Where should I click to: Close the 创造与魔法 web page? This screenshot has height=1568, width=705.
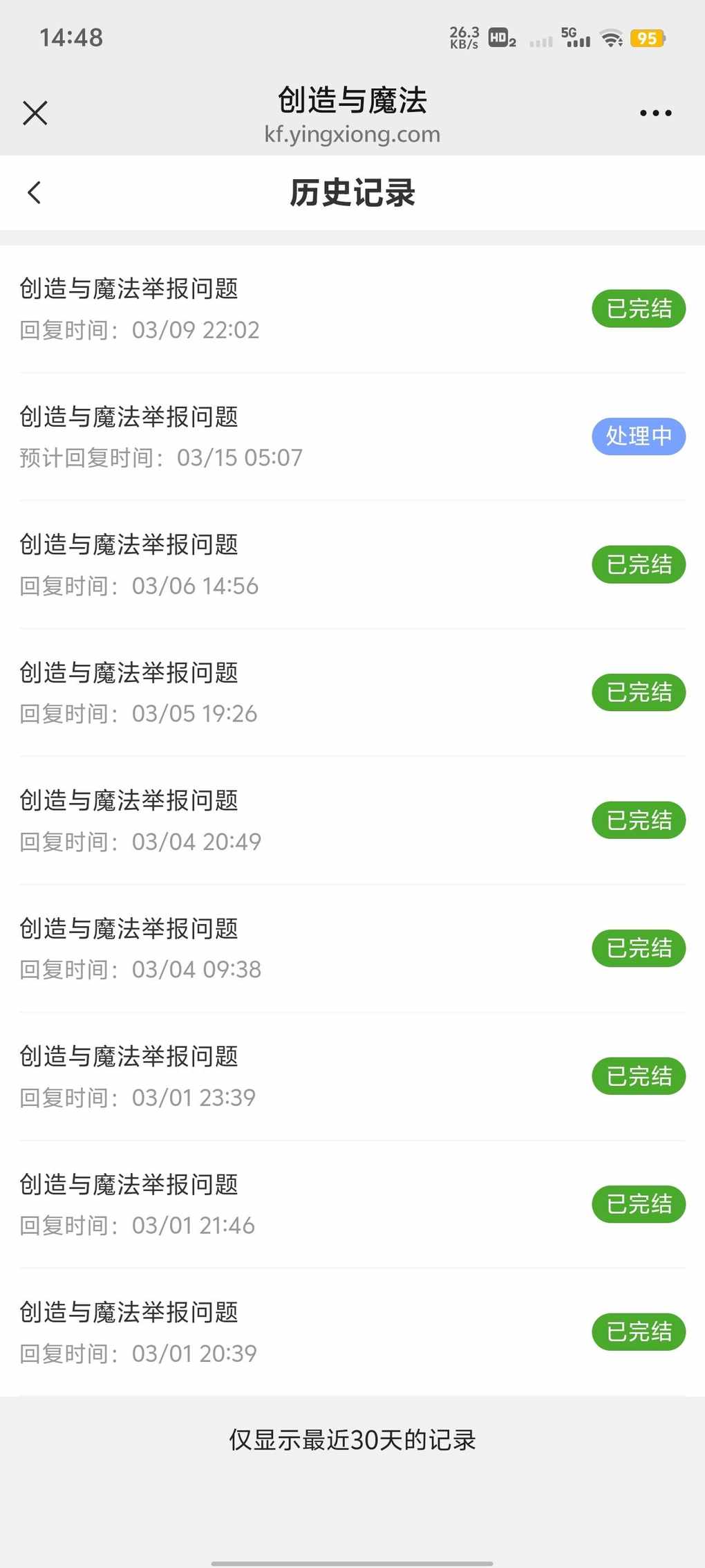pyautogui.click(x=35, y=113)
